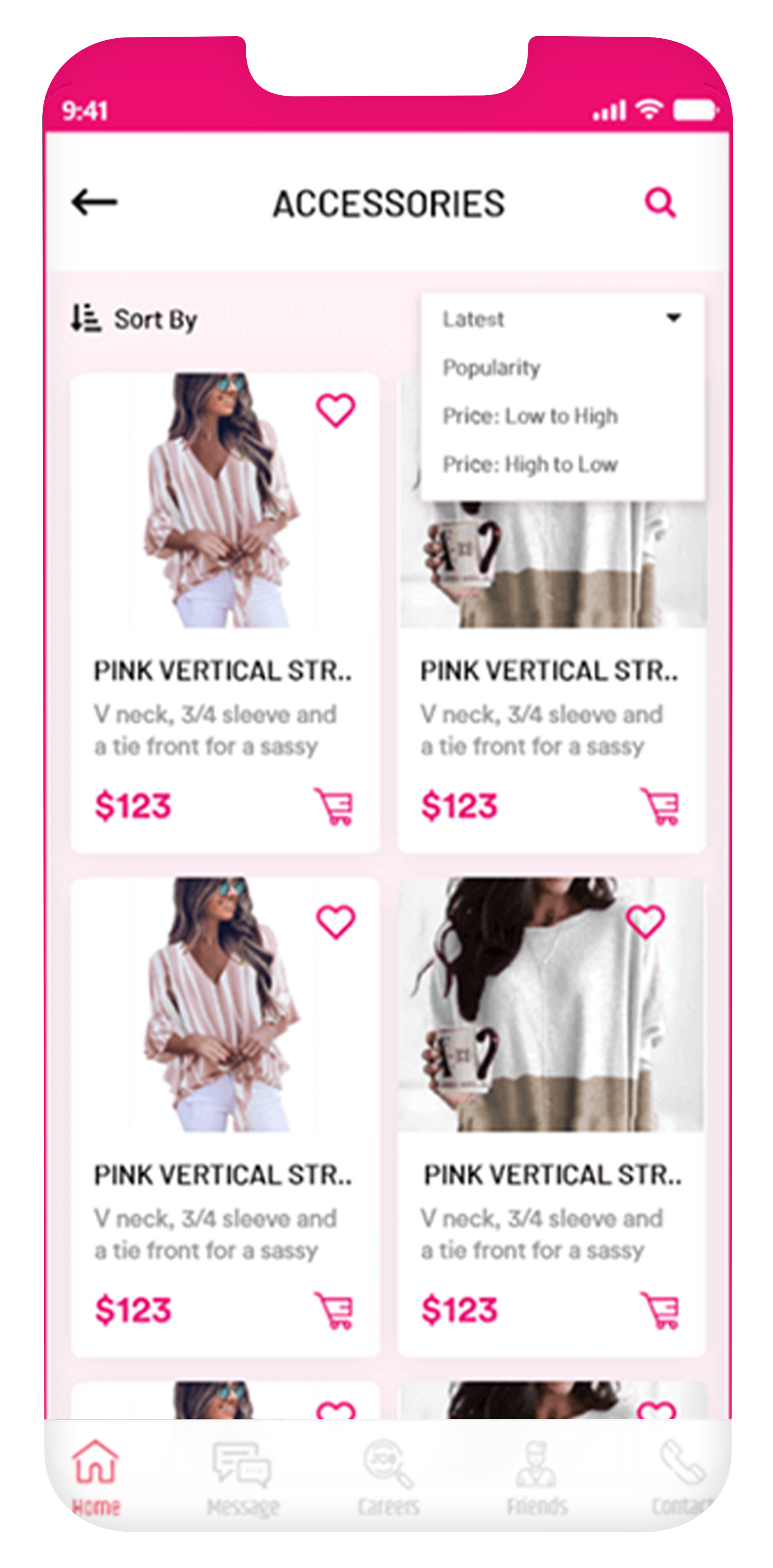The width and height of the screenshot is (773, 1568).
Task: Go to the Careers tab
Action: click(x=388, y=1476)
